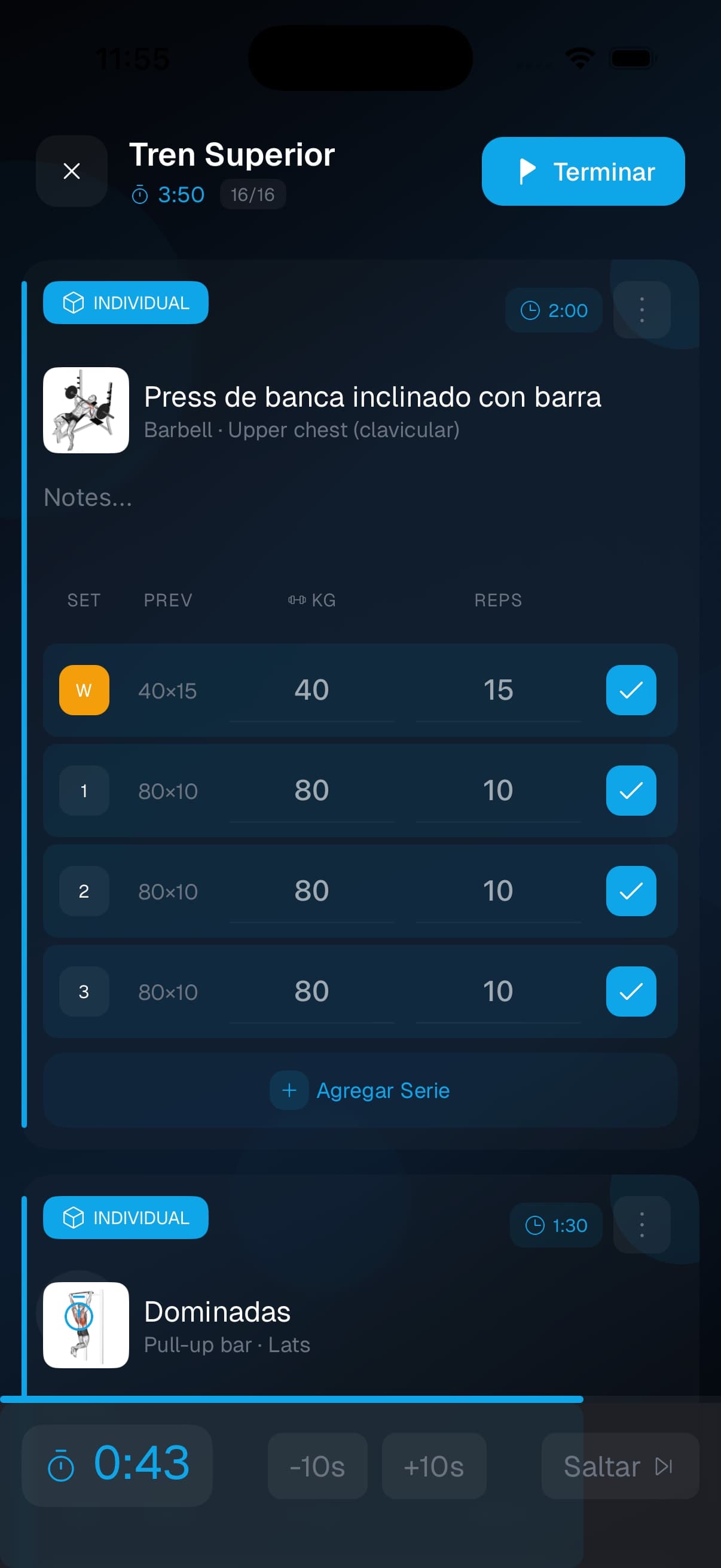The image size is (721, 1568).
Task: Close the Tren Superior workout
Action: pyautogui.click(x=72, y=171)
